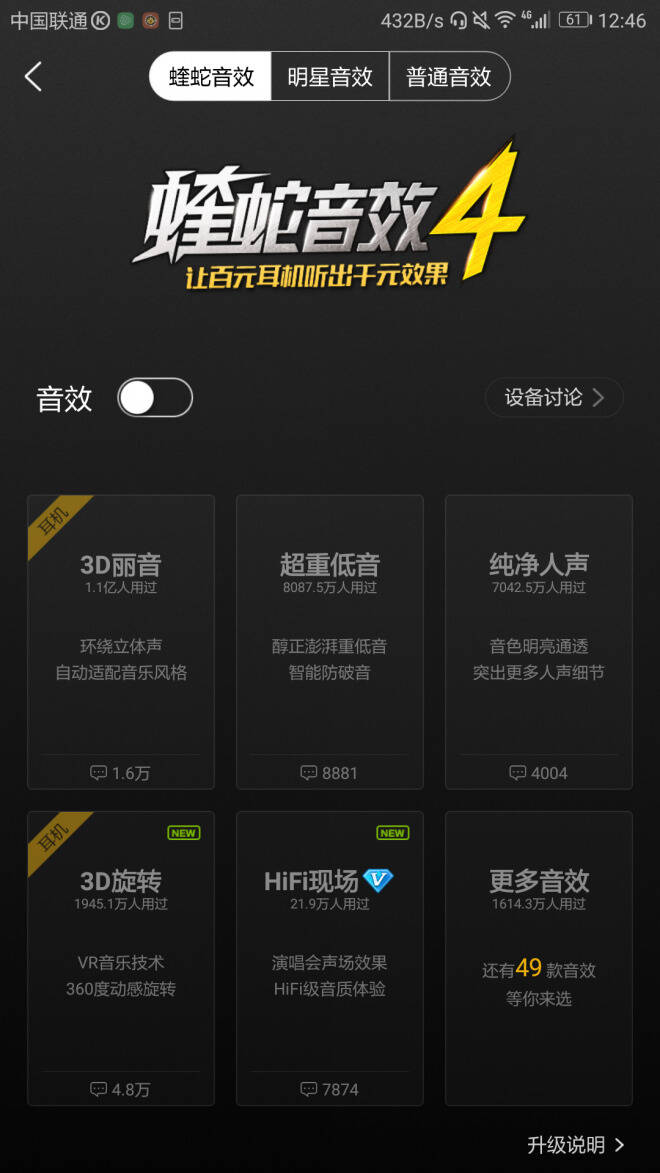Go back using the top-left arrow
The image size is (660, 1173).
tap(33, 77)
